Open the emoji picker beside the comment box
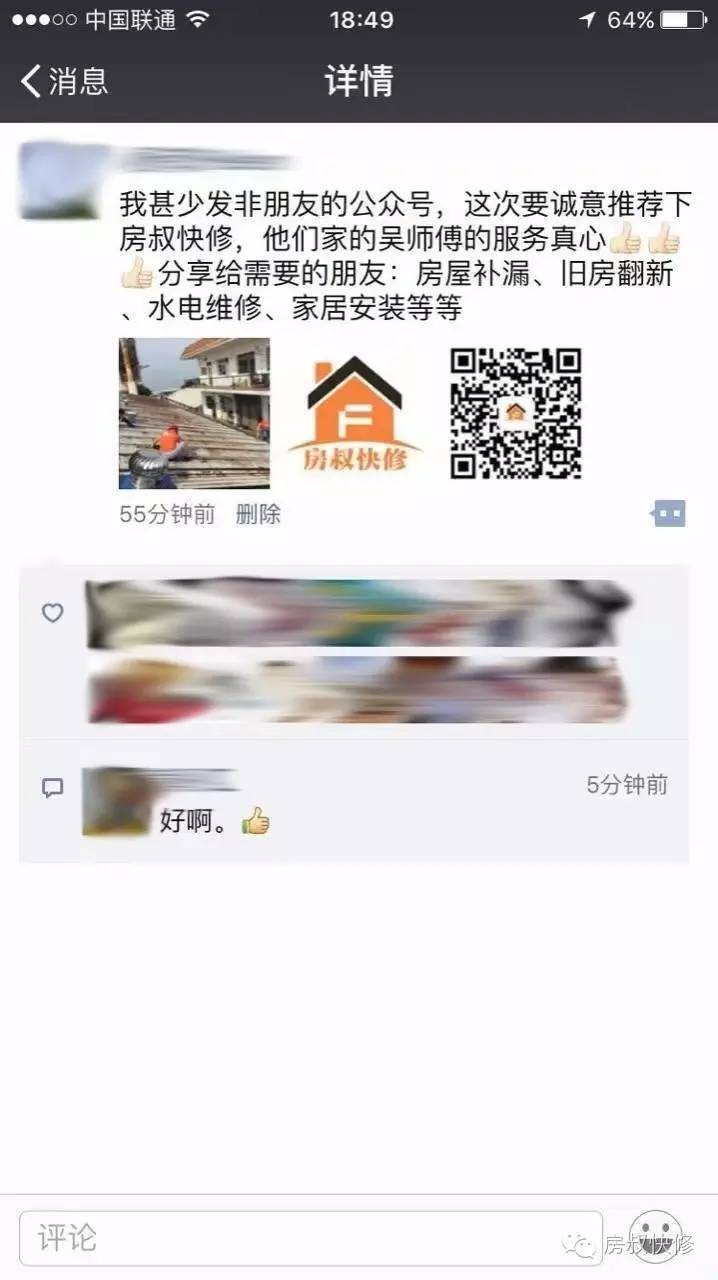The height and width of the screenshot is (1280, 718). (656, 1236)
